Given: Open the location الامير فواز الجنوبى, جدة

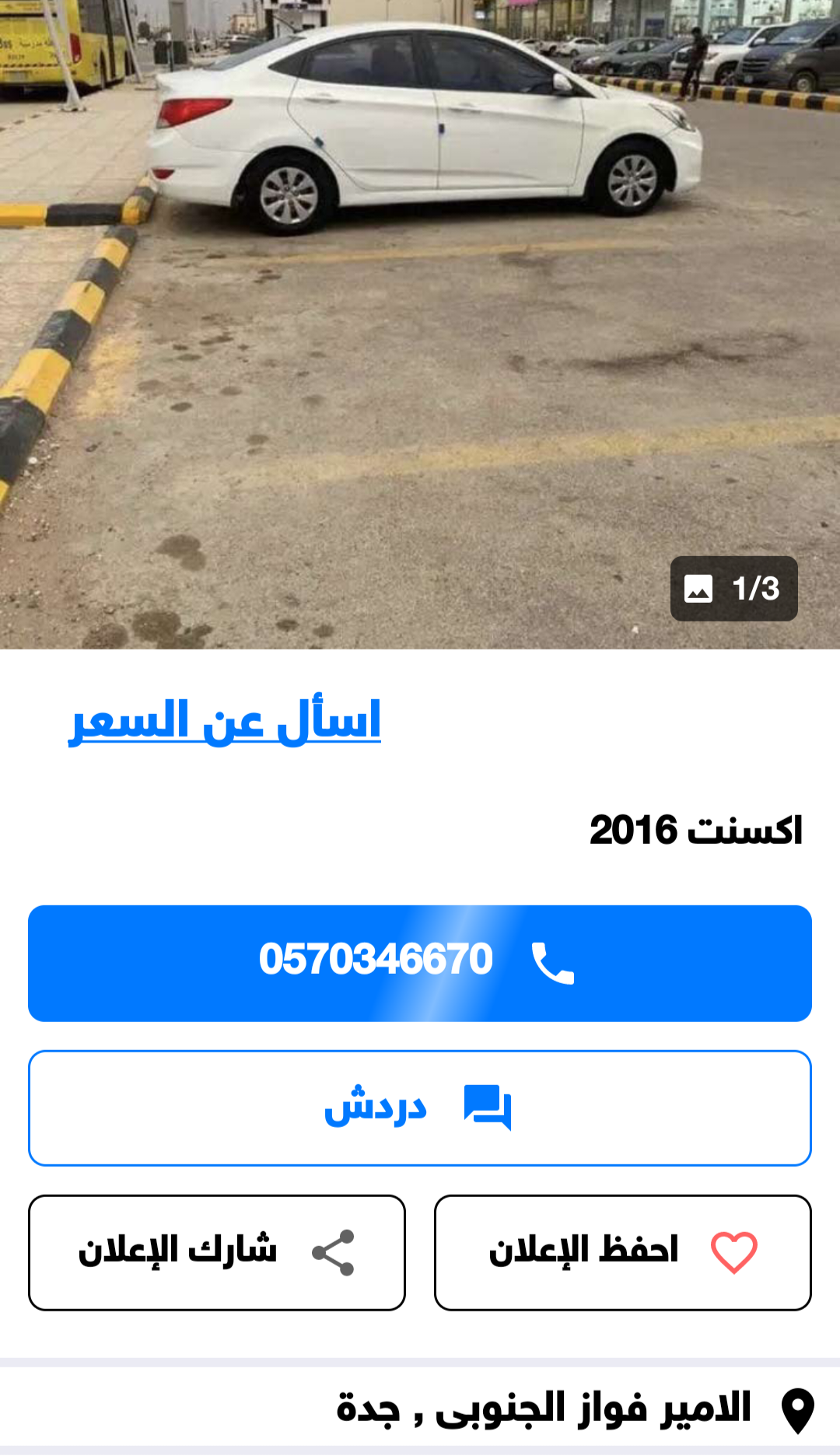Looking at the screenshot, I should [420, 1409].
